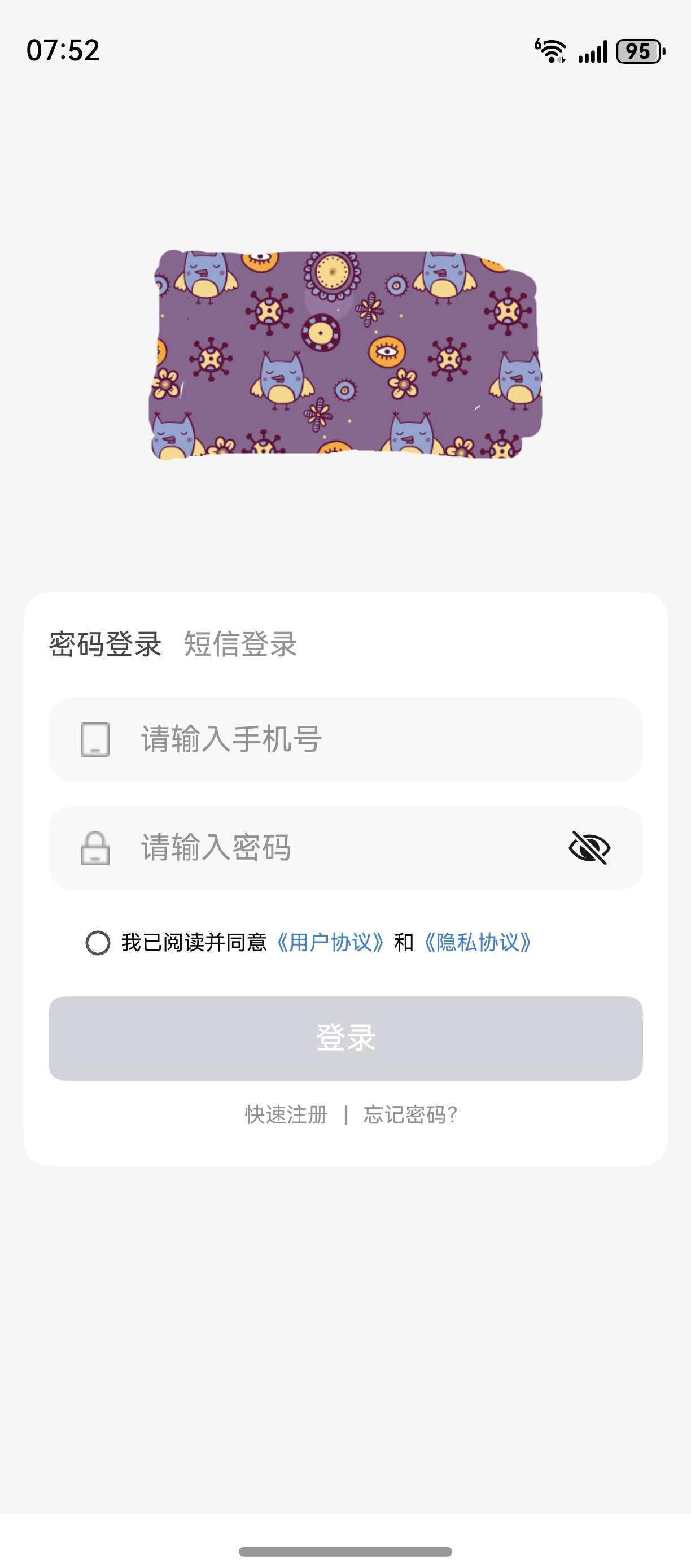
Task: Switch to the 短信登录 tab
Action: pos(240,644)
